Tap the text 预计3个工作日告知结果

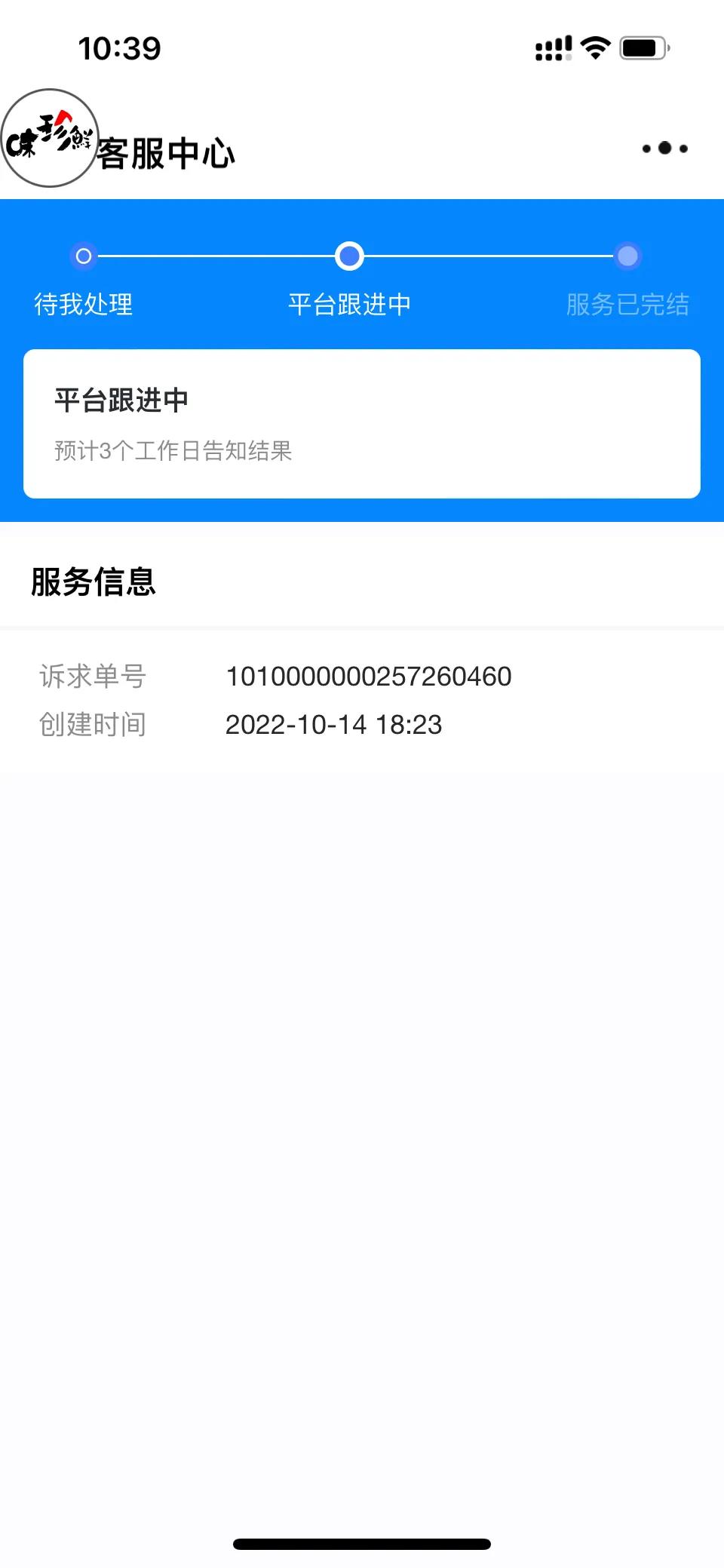pos(174,451)
